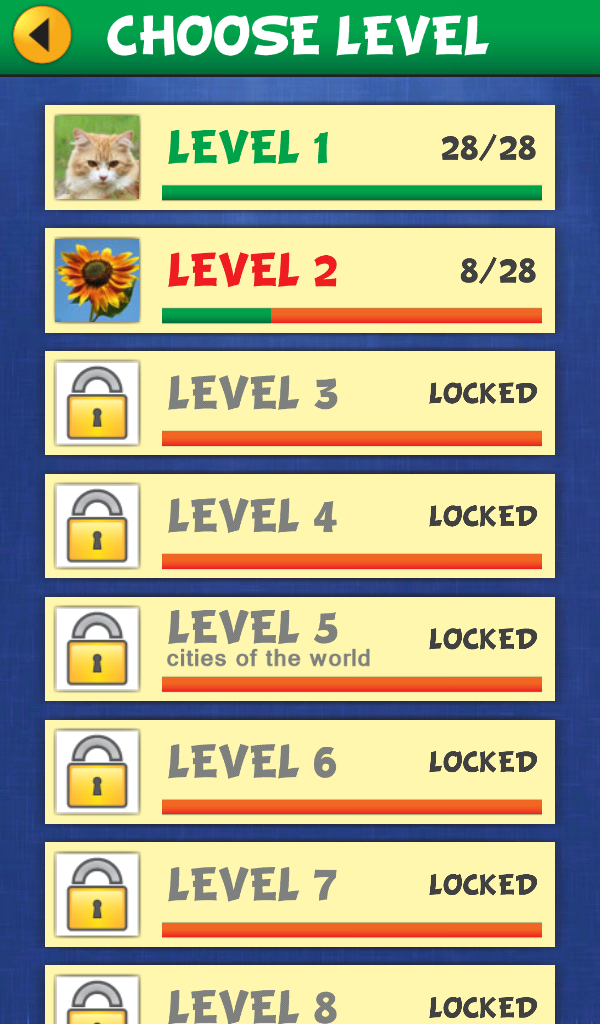
Task: Tap the locked Level 4 row
Action: (300, 526)
